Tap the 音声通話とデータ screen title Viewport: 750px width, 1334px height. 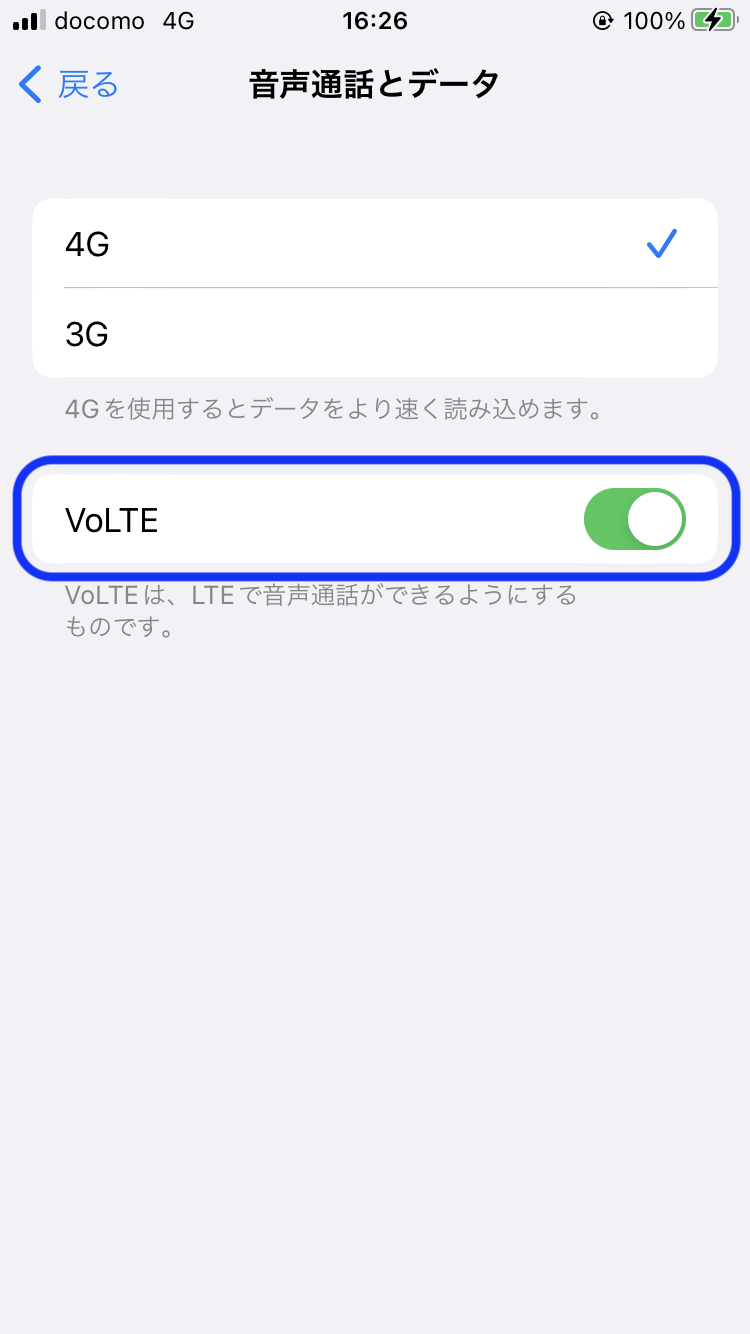[375, 84]
